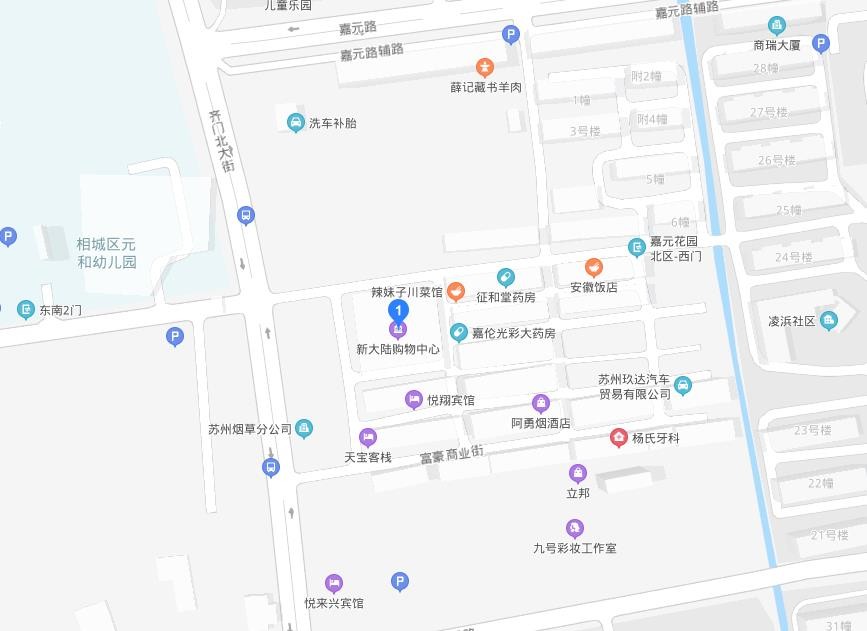Tap the 立邦 shop marker
Screen dimensions: 867x631
(578, 474)
